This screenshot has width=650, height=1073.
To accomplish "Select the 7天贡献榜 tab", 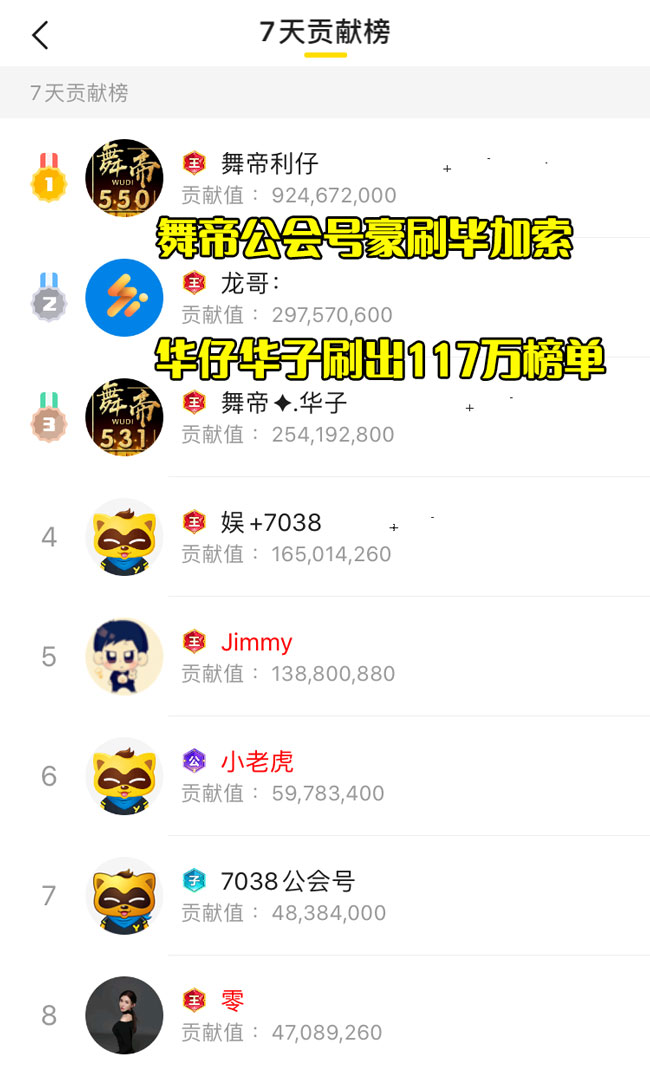I will click(325, 33).
